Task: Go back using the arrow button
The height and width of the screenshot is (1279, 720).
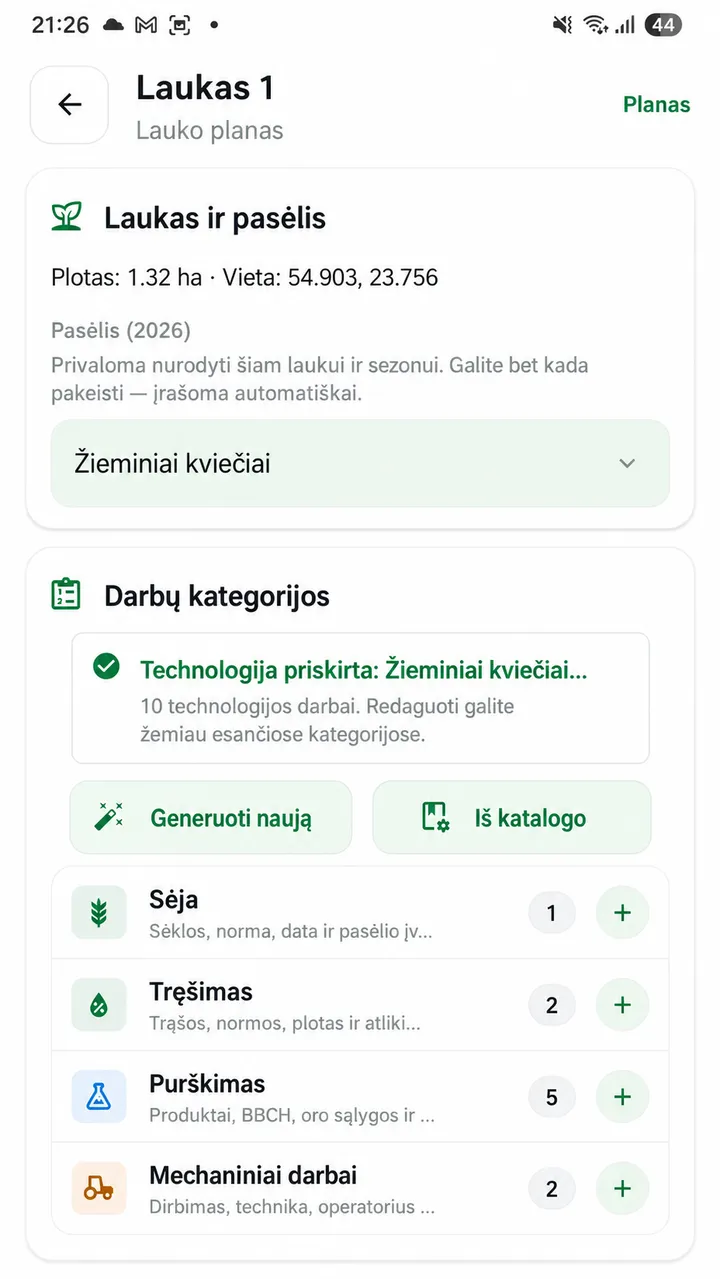Action: [69, 105]
